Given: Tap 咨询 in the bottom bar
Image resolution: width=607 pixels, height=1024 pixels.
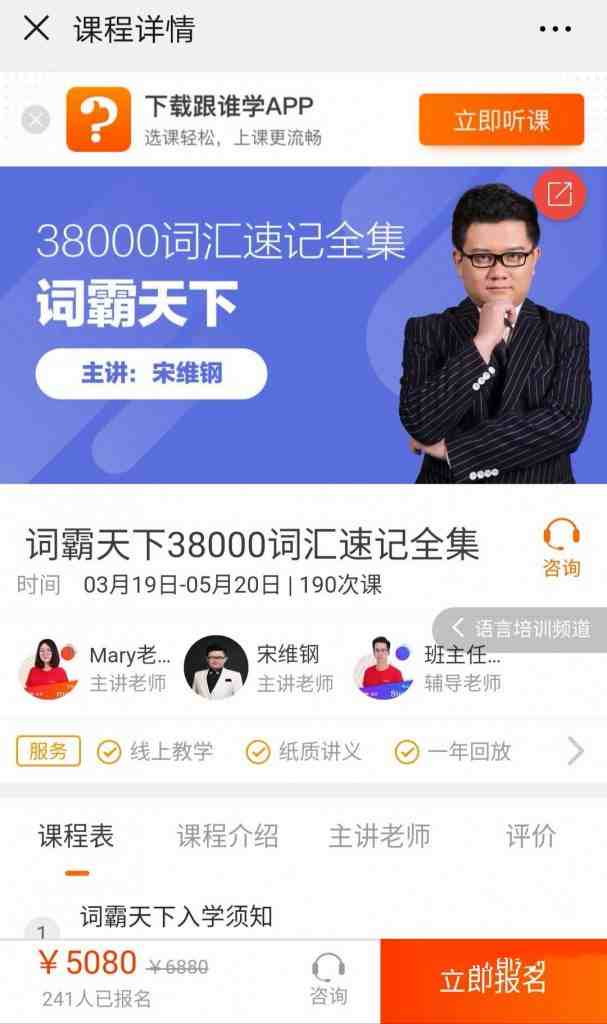Looking at the screenshot, I should pos(328,980).
